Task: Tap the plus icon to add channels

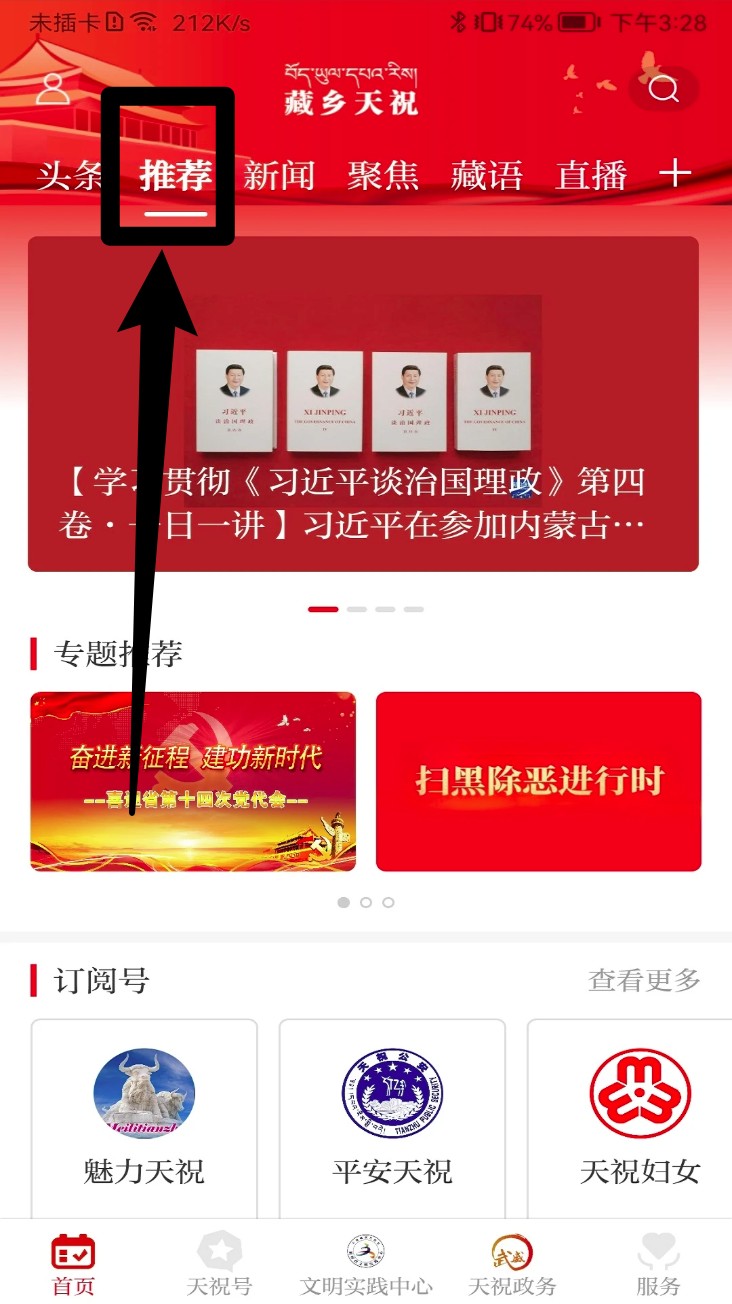Action: (x=675, y=173)
